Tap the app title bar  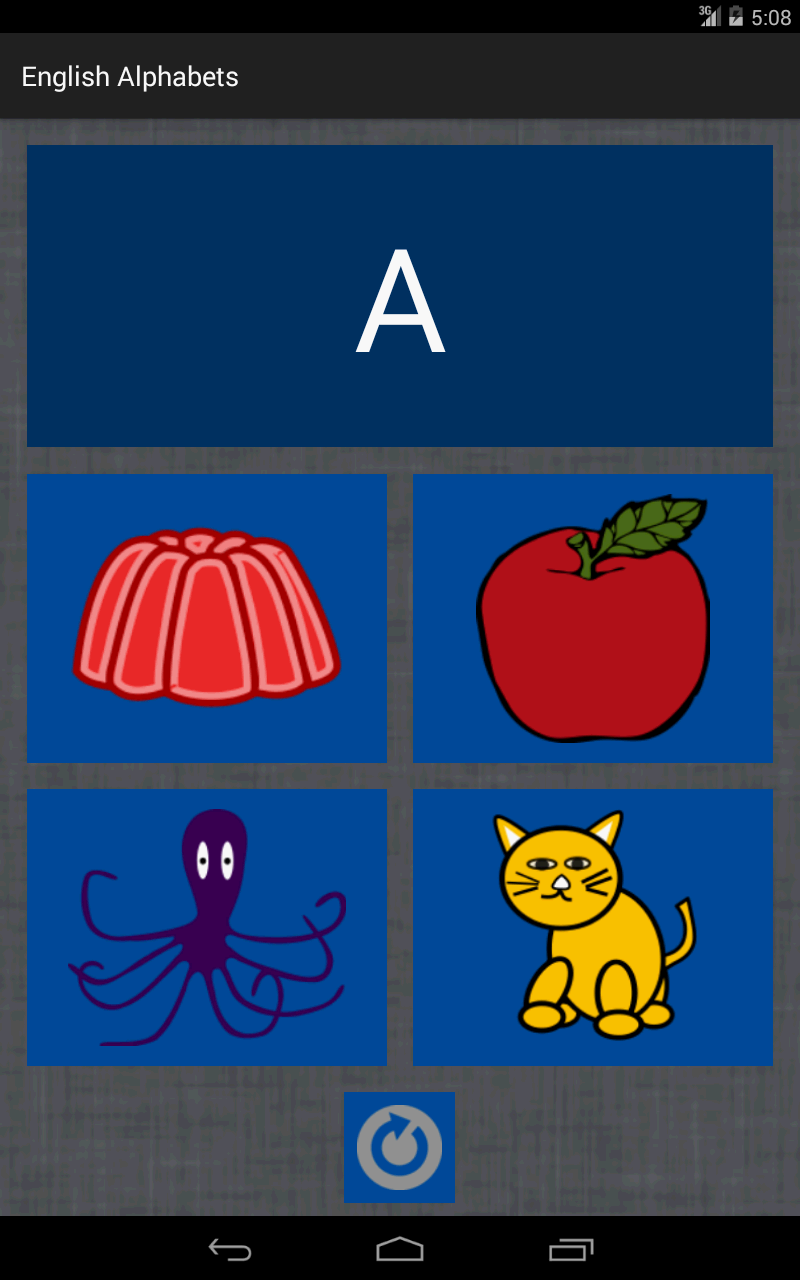(400, 76)
